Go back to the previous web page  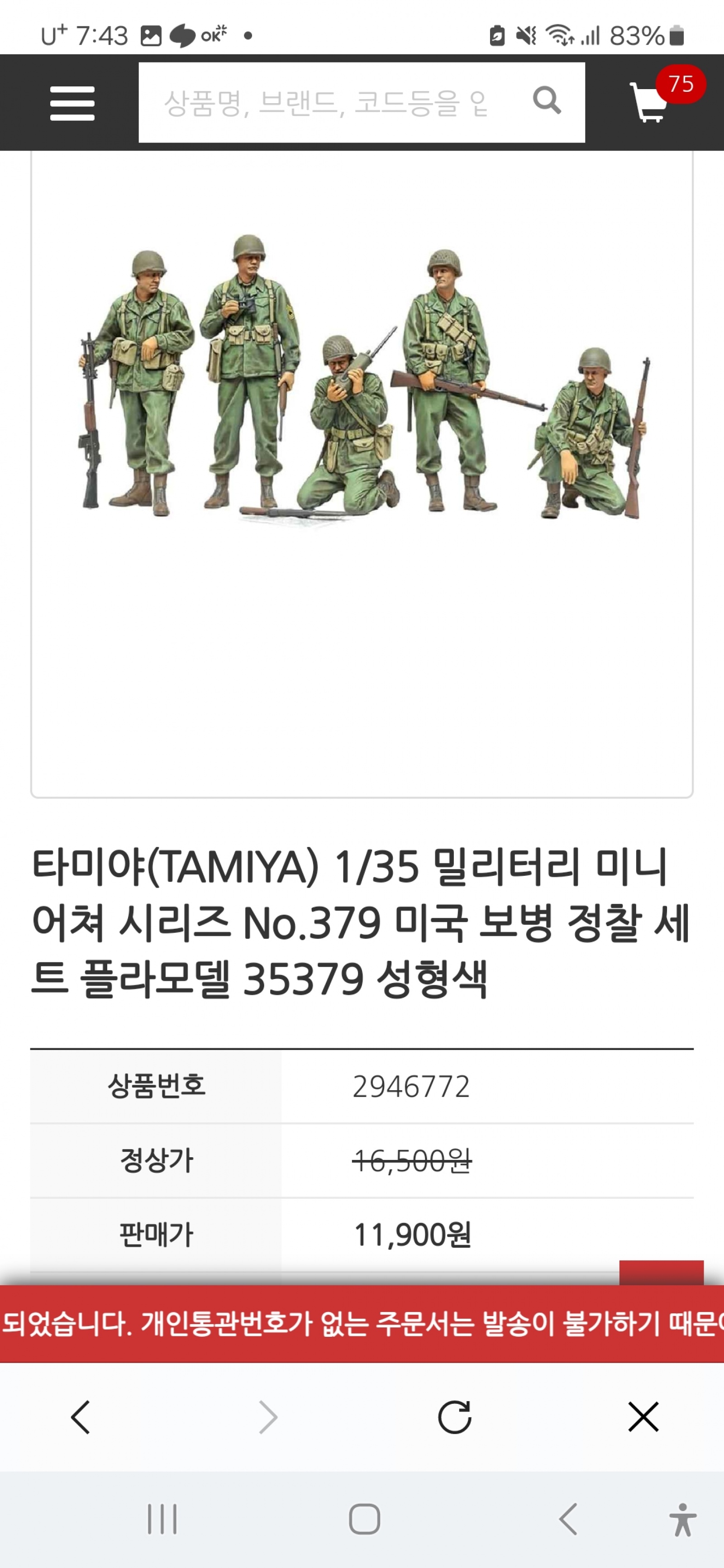click(x=81, y=1418)
